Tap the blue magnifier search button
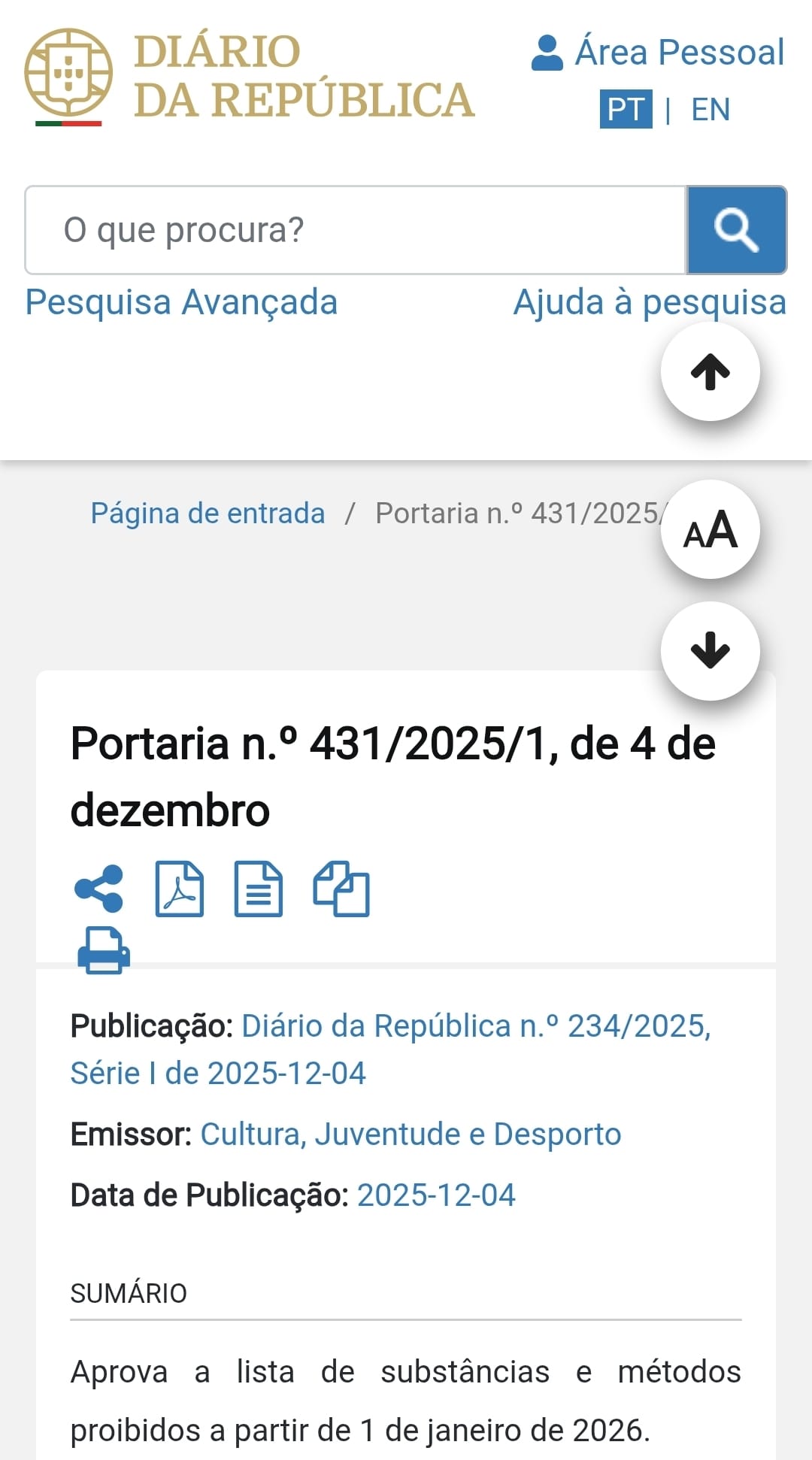This screenshot has width=812, height=1460. (736, 230)
